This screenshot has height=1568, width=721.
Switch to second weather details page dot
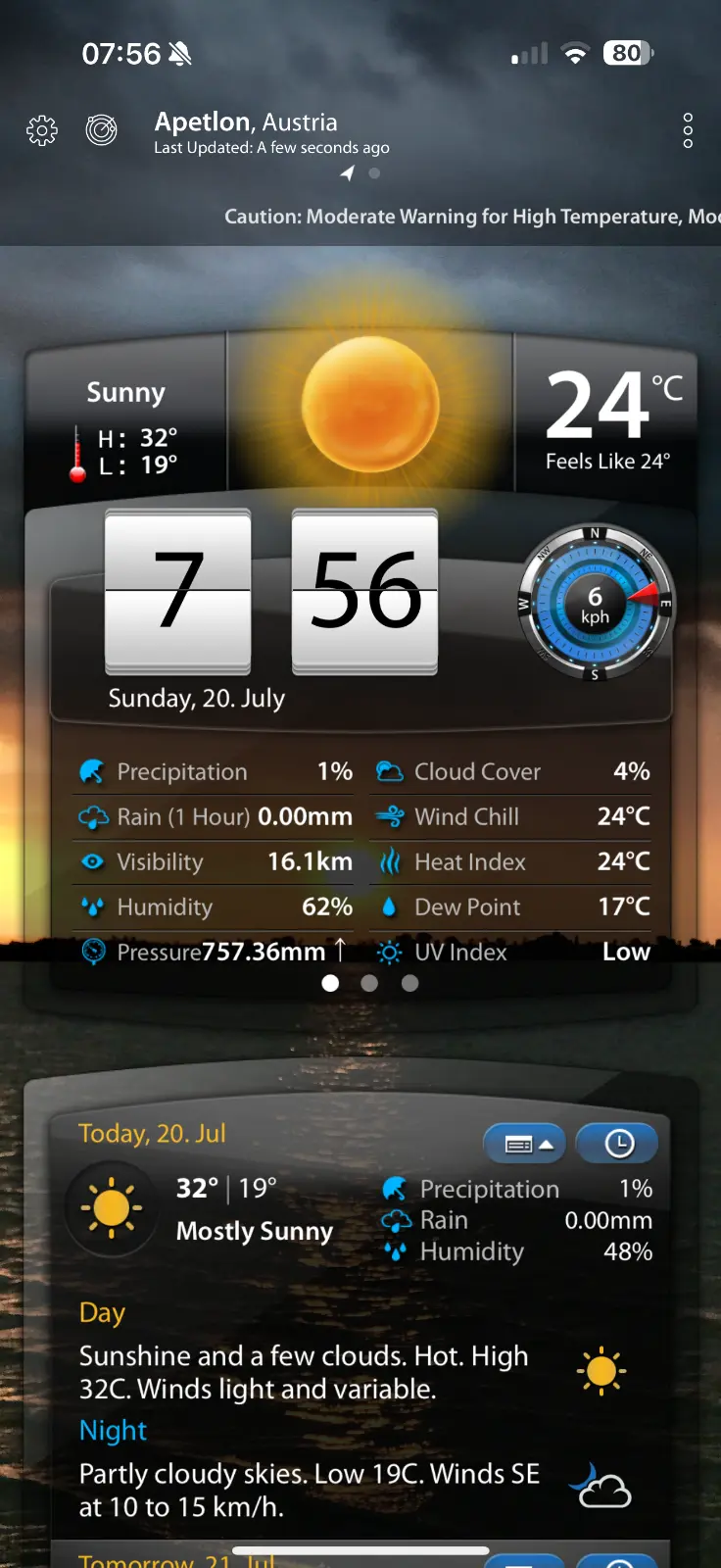pyautogui.click(x=369, y=983)
